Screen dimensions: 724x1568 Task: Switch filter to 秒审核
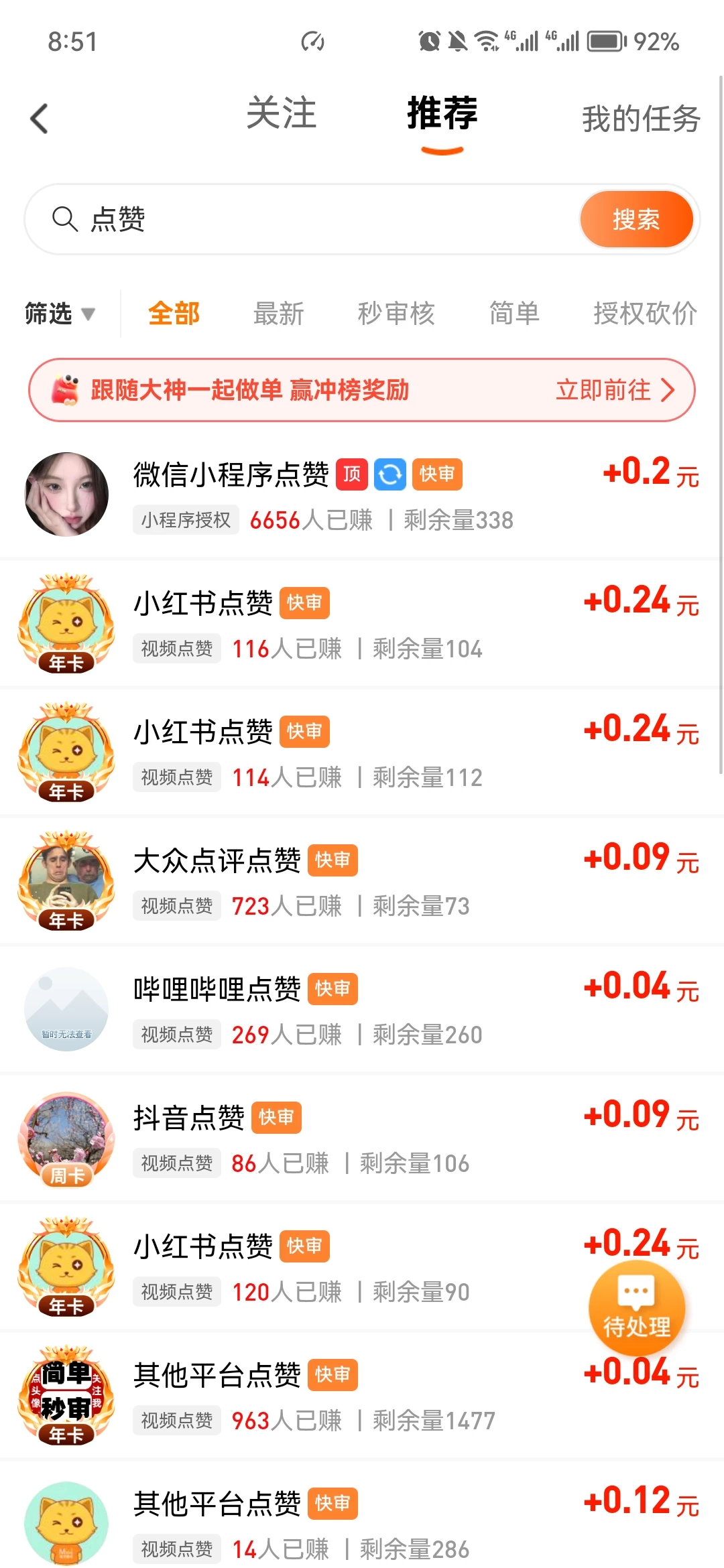click(396, 313)
